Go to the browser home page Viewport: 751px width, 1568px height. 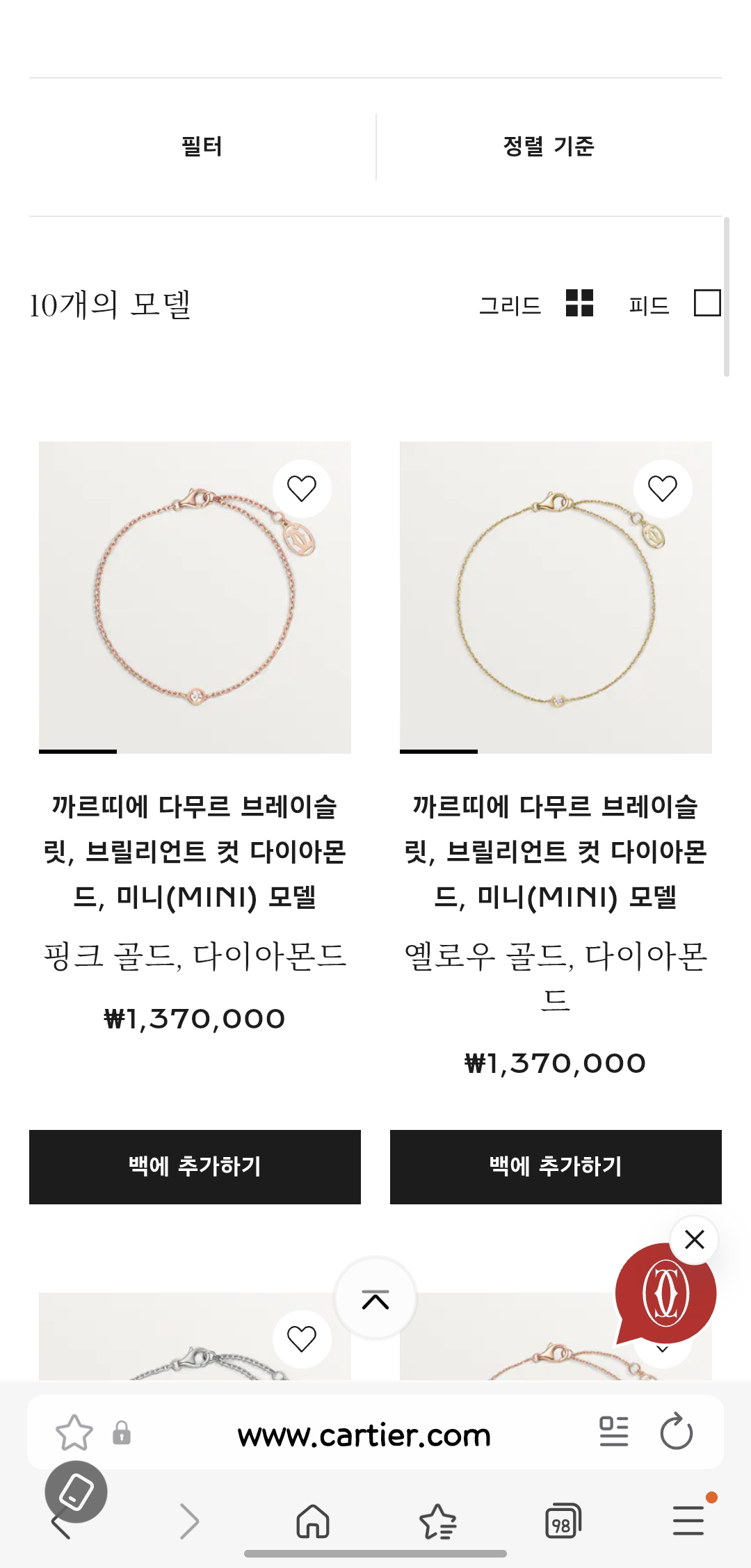pyautogui.click(x=313, y=1521)
